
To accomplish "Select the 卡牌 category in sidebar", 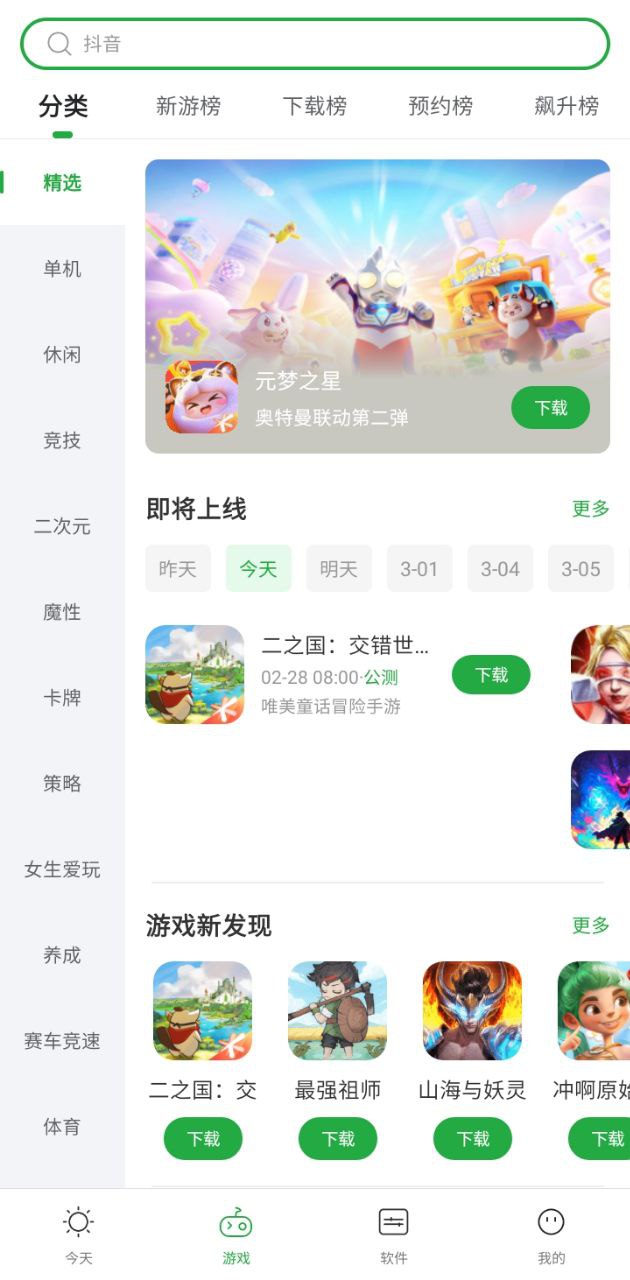I will coord(62,698).
